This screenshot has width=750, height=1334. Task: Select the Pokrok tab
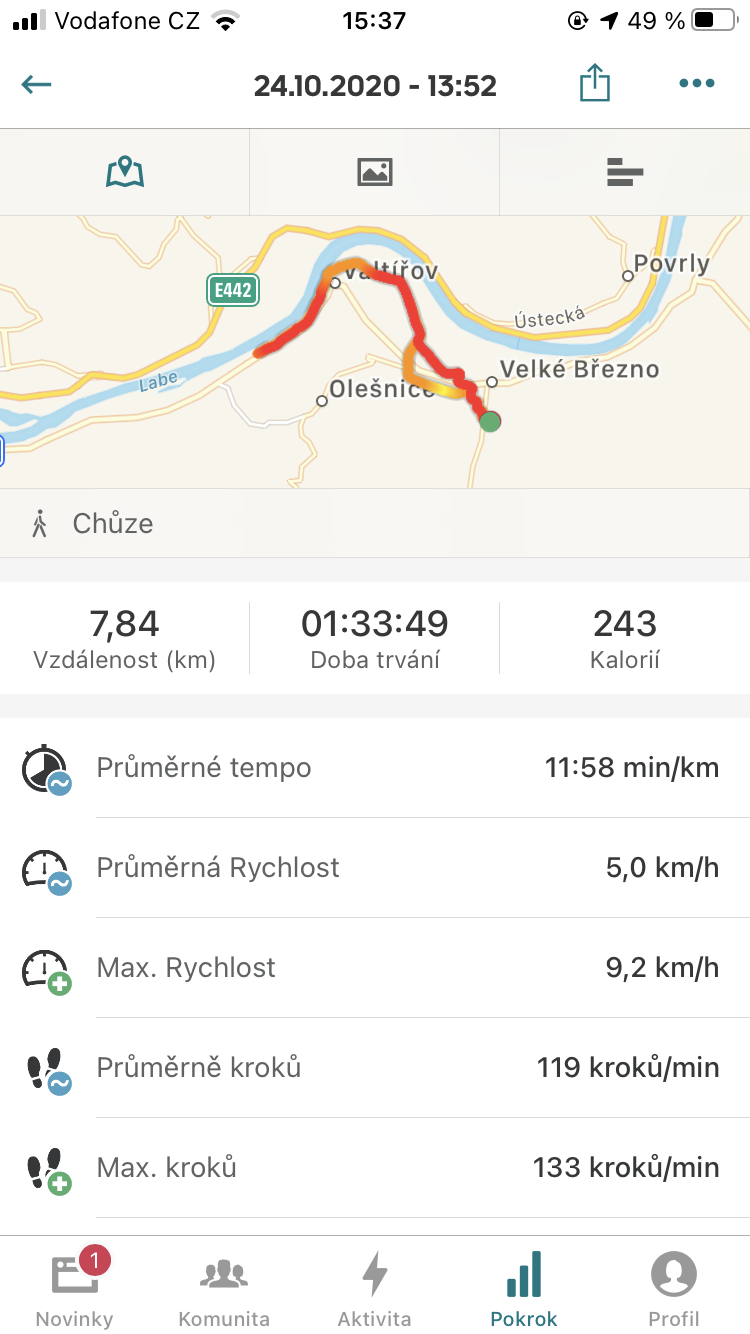click(x=524, y=1286)
